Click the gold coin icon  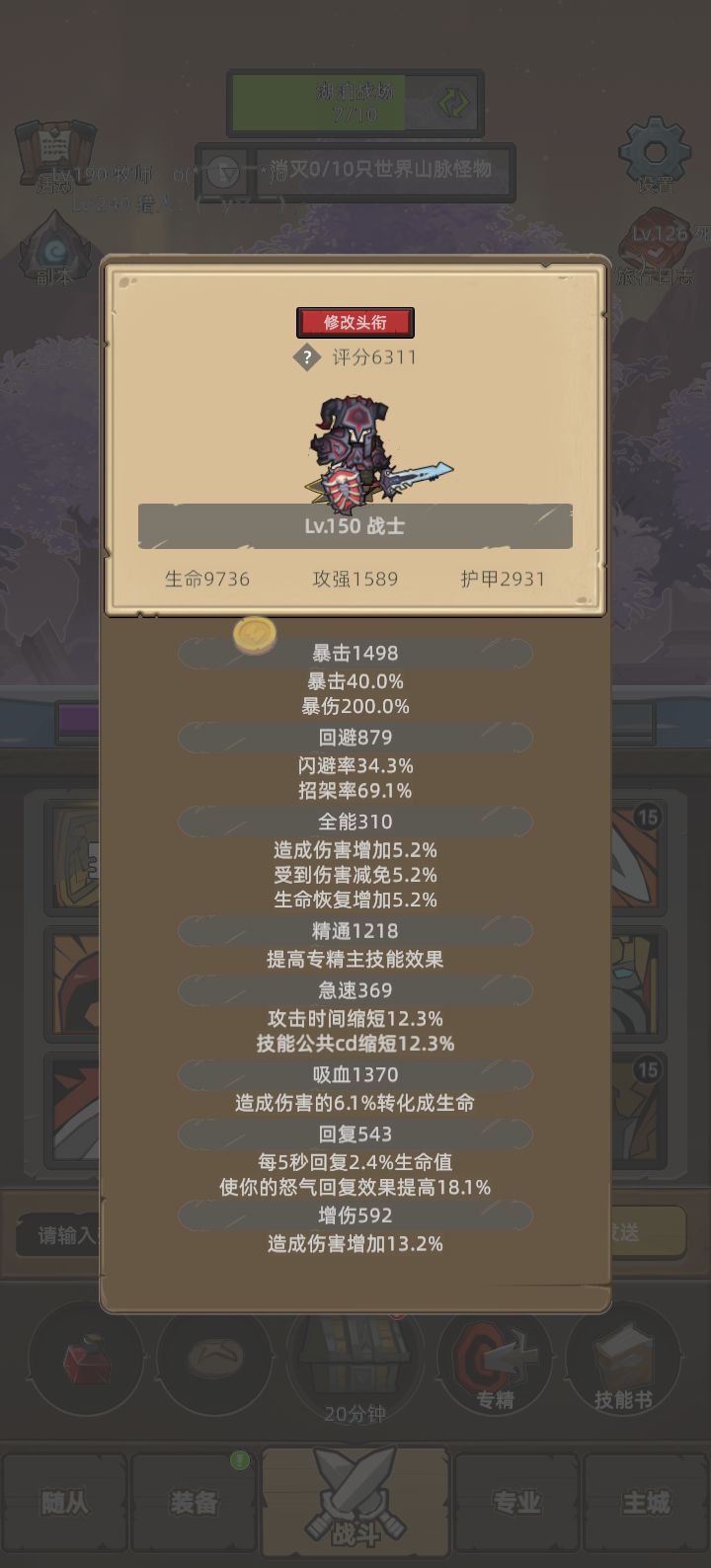pos(255,633)
